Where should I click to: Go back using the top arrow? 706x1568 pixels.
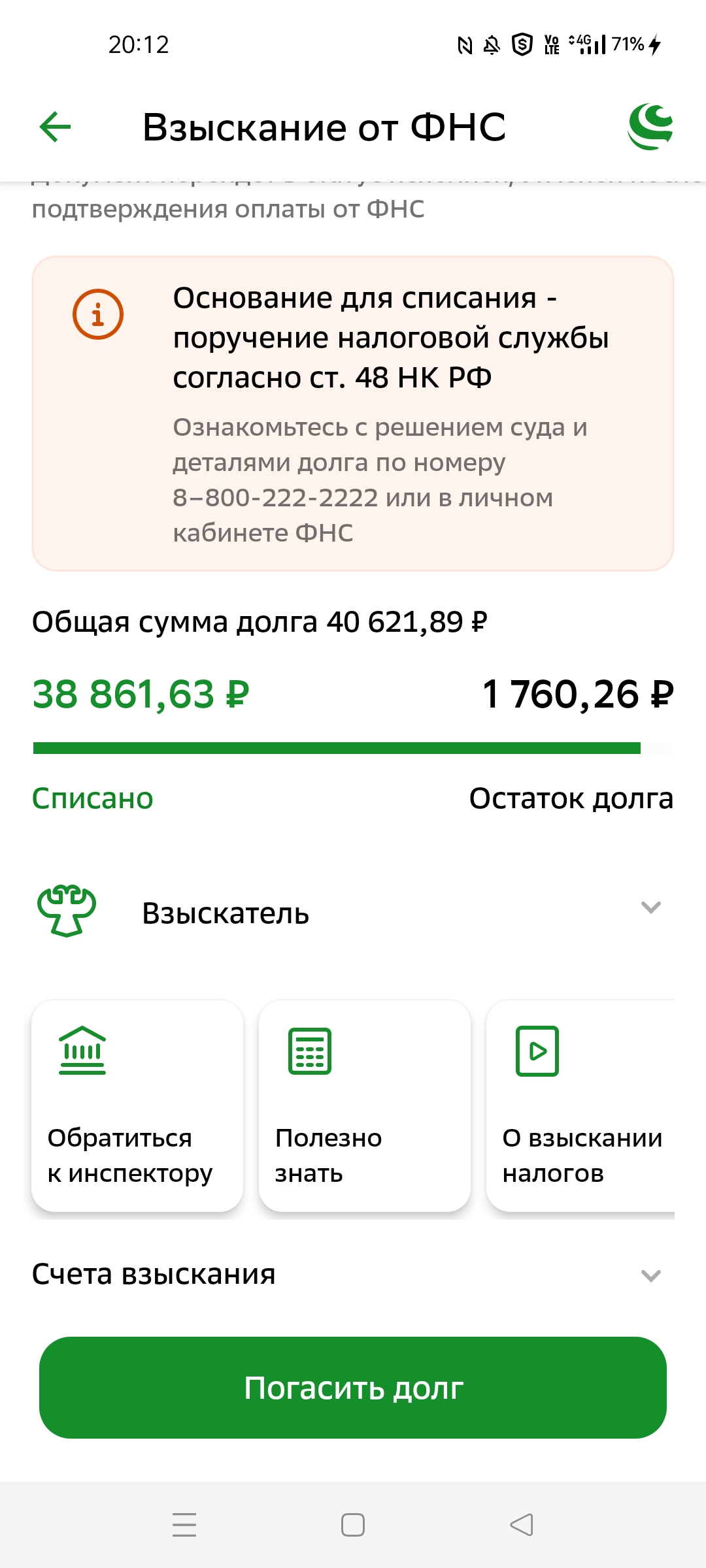click(56, 127)
